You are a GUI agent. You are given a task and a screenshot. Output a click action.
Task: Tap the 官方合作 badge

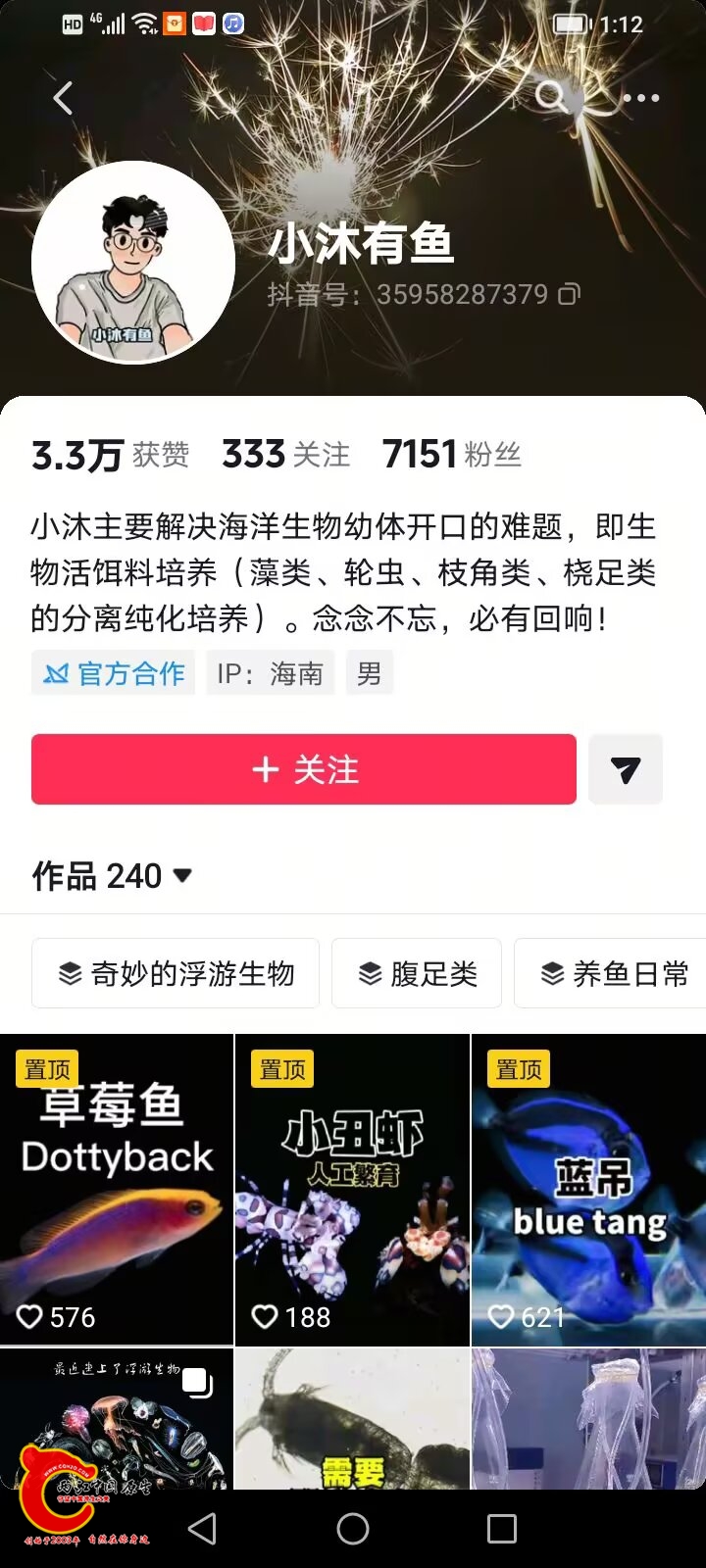pos(114,673)
